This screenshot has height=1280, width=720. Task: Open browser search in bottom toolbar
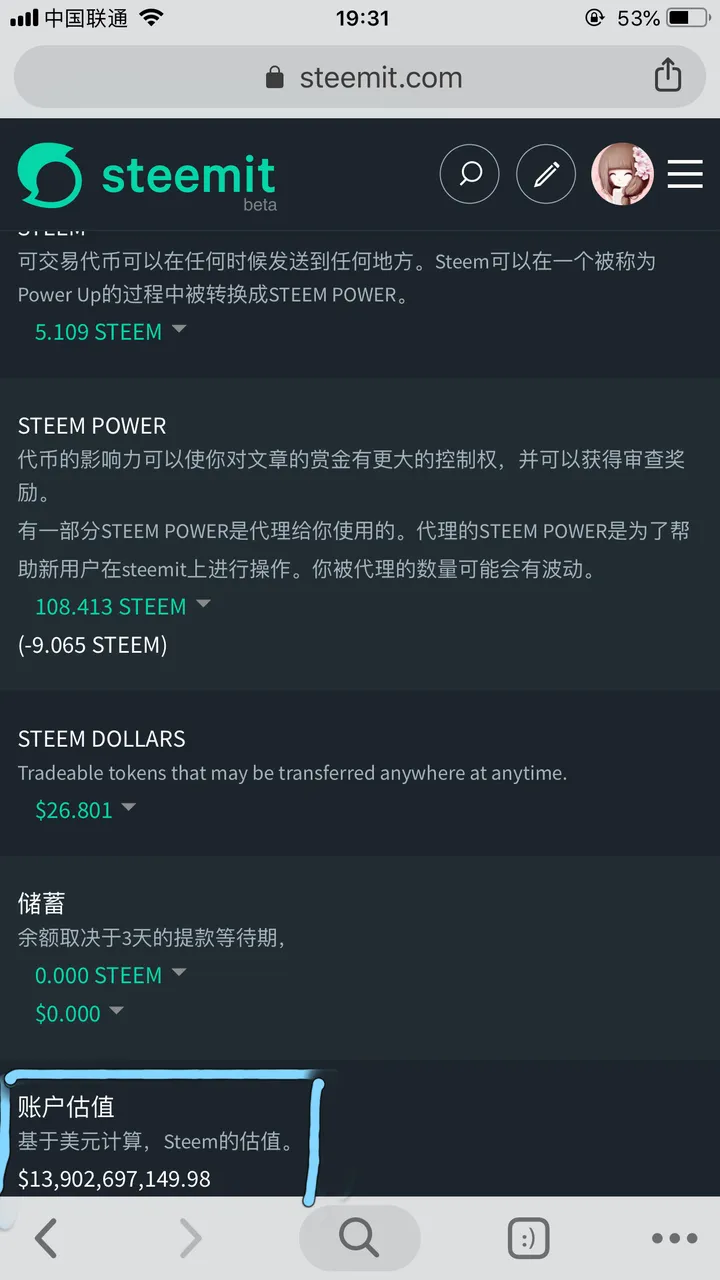click(x=359, y=1238)
